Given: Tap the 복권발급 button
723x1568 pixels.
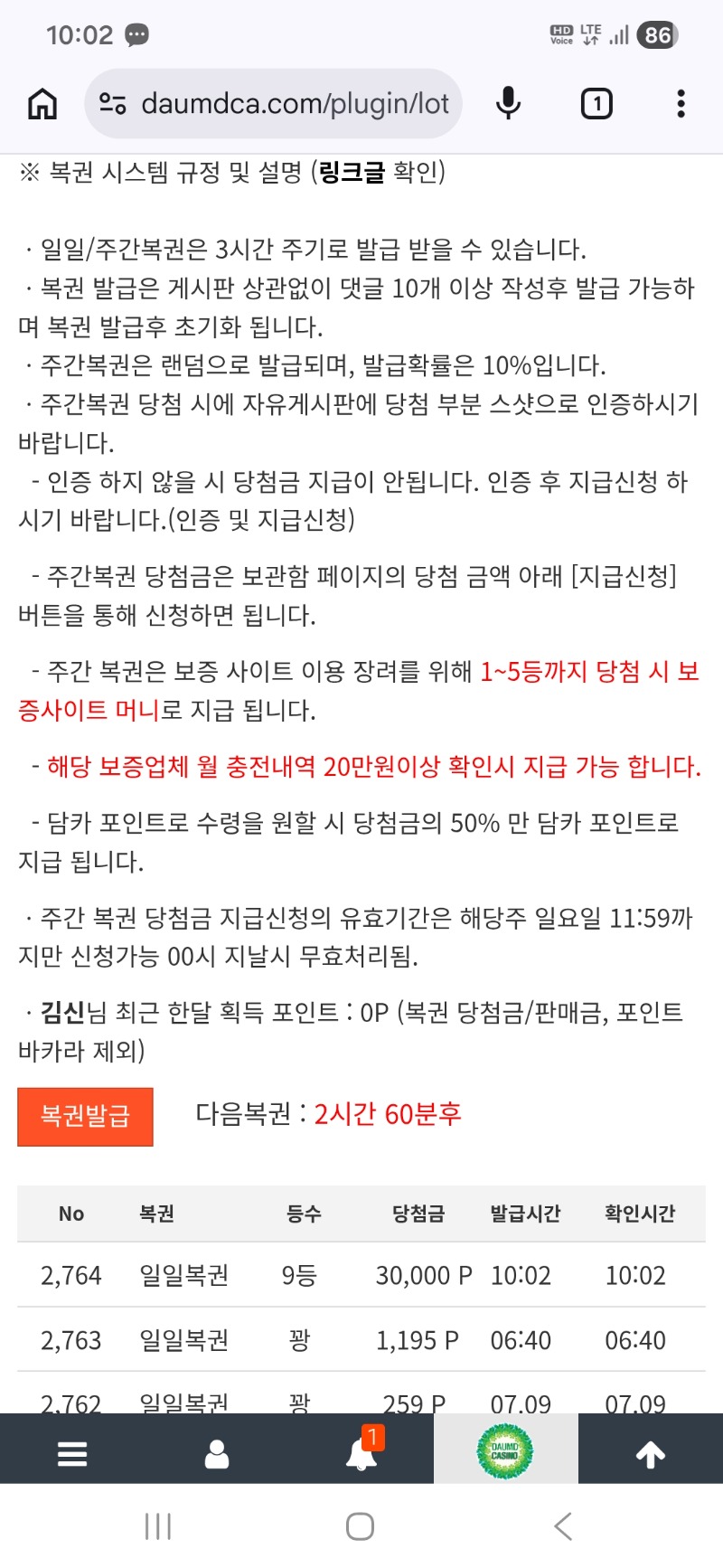Looking at the screenshot, I should tap(85, 1117).
